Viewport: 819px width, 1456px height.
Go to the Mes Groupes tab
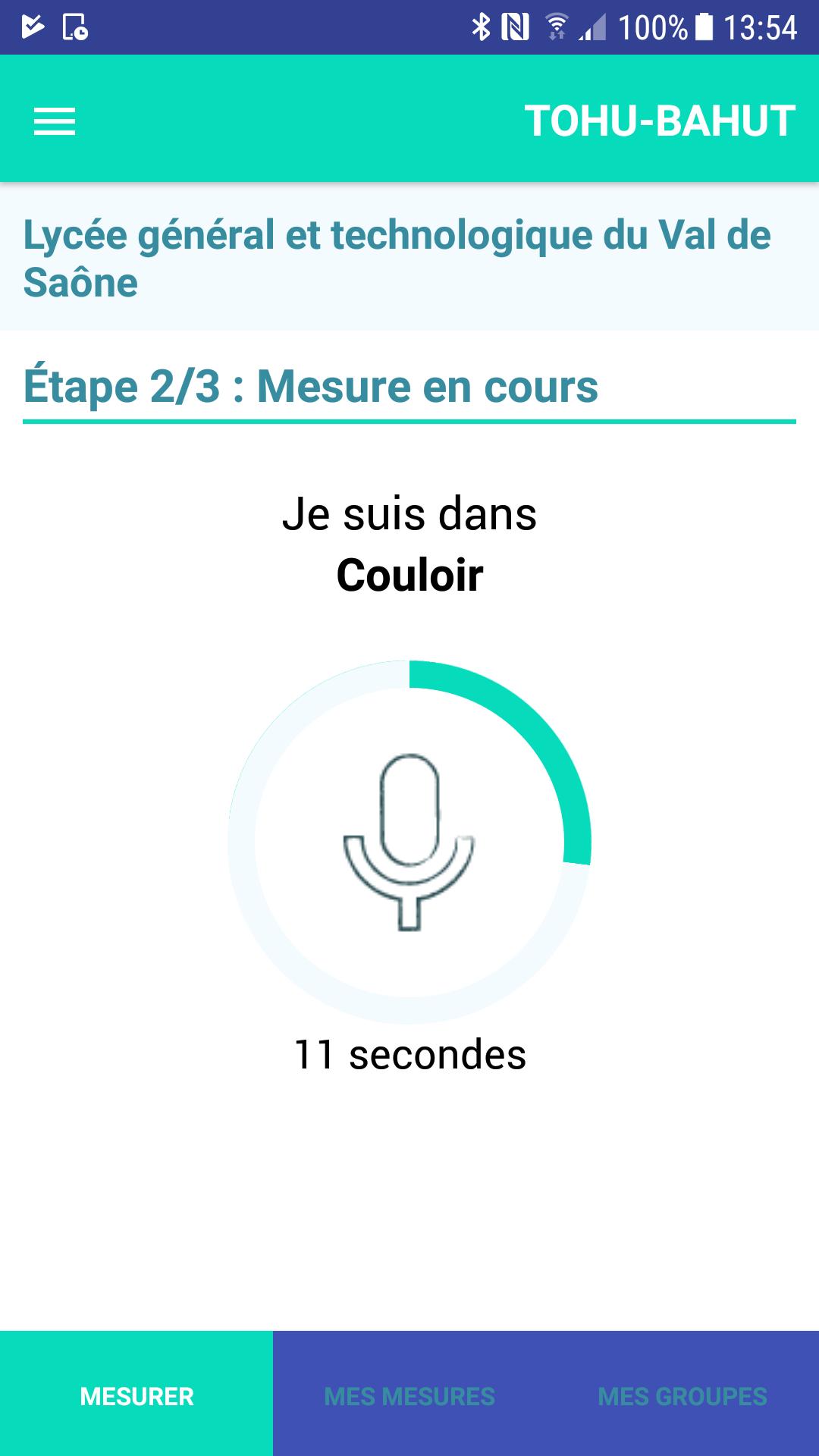pyautogui.click(x=682, y=1395)
